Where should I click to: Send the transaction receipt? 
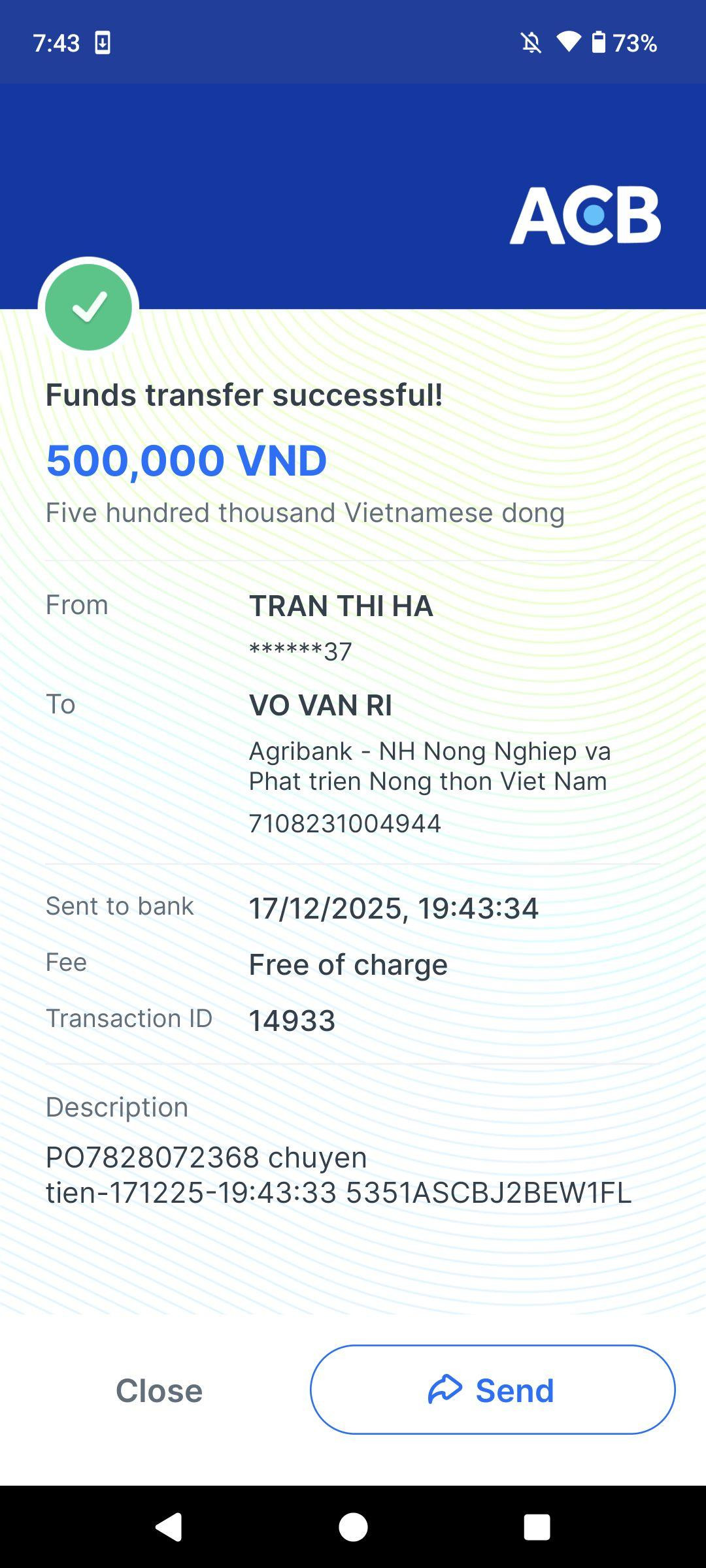click(x=492, y=1390)
